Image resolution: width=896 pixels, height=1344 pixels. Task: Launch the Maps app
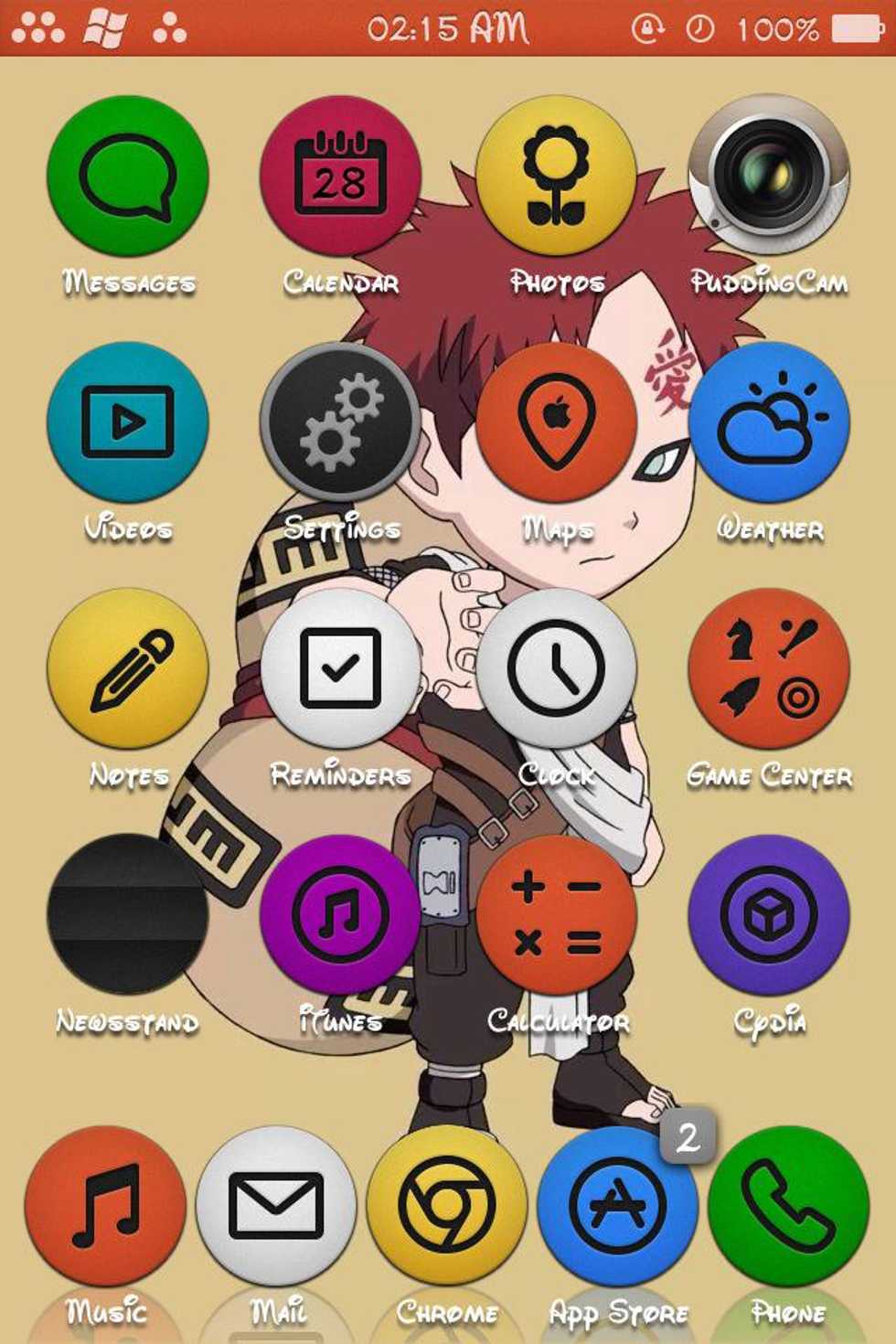coord(556,422)
